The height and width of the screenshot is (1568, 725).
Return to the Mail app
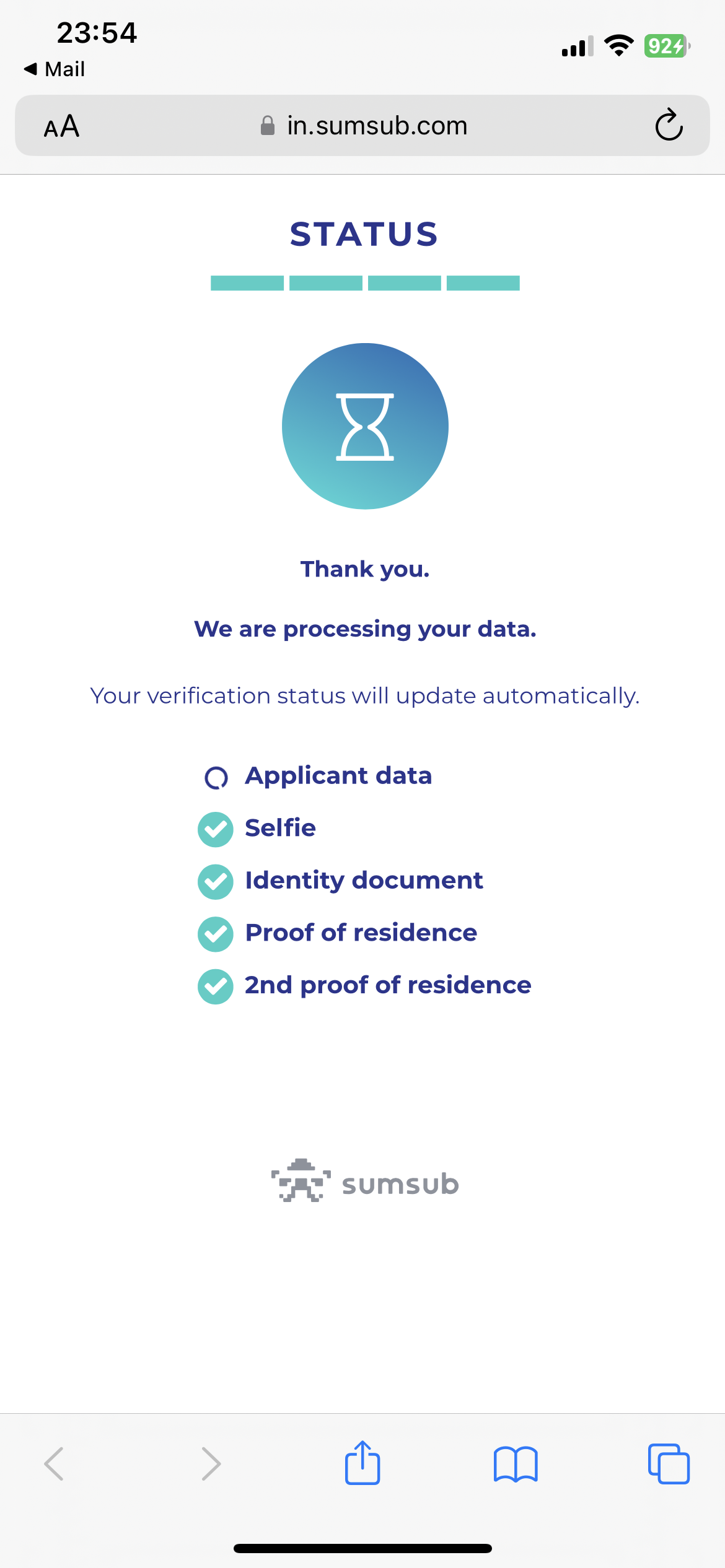55,69
